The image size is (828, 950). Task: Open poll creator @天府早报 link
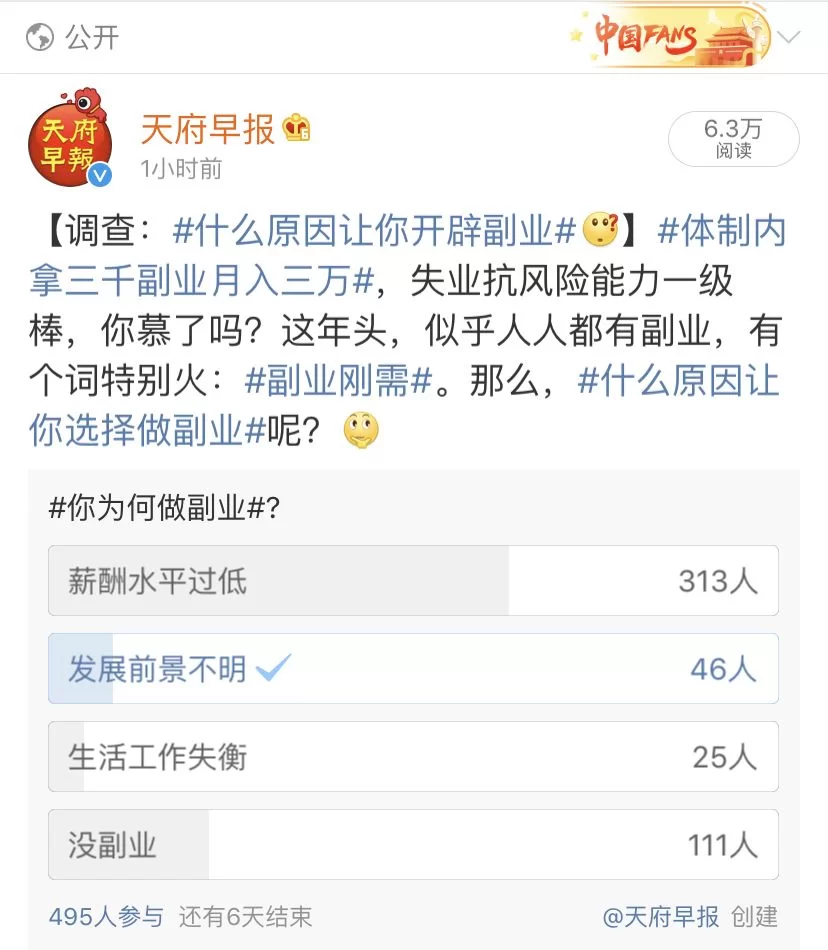point(660,916)
